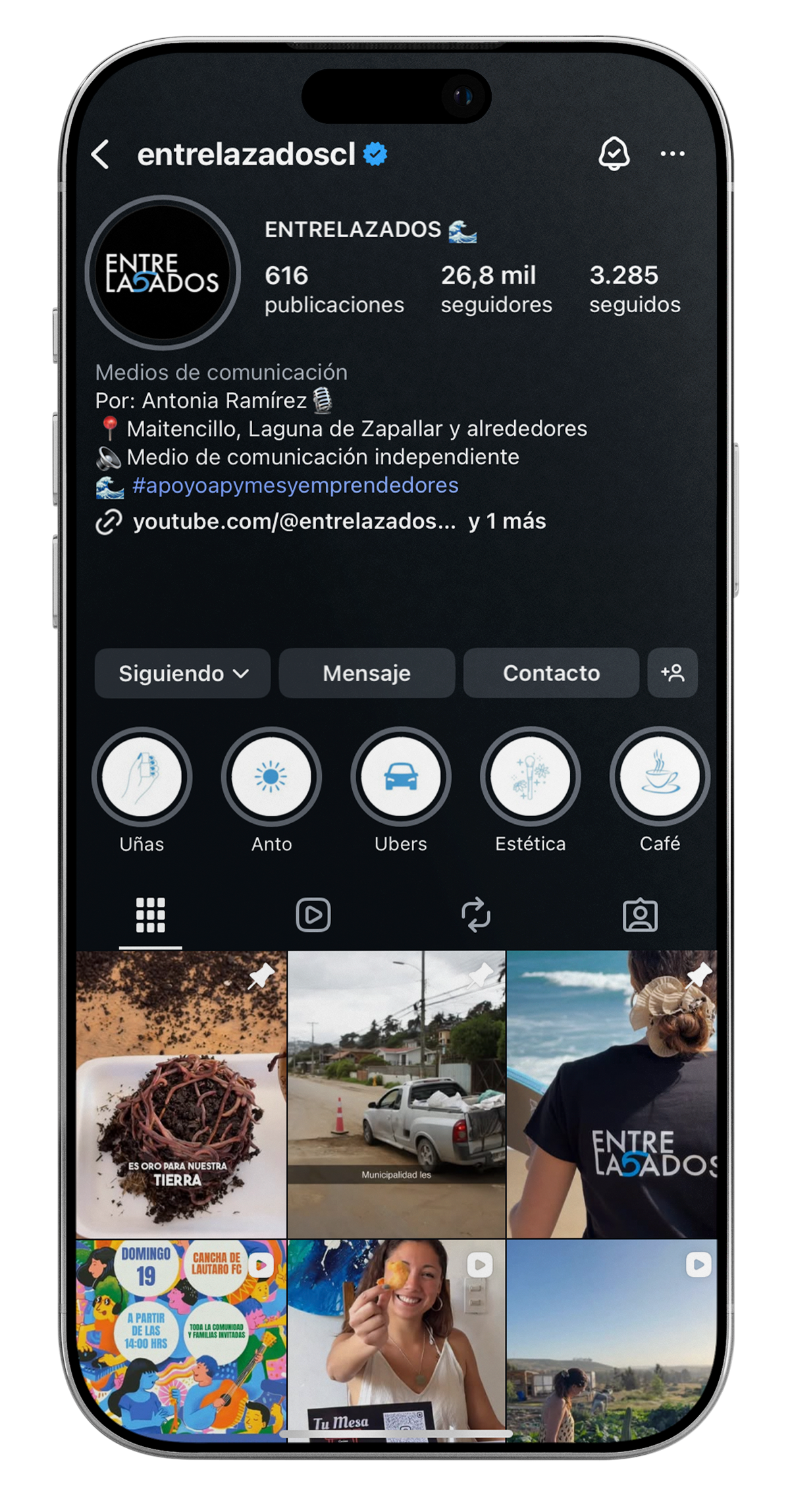The image size is (790, 1512).
Task: View the Anto story highlight
Action: (x=271, y=777)
